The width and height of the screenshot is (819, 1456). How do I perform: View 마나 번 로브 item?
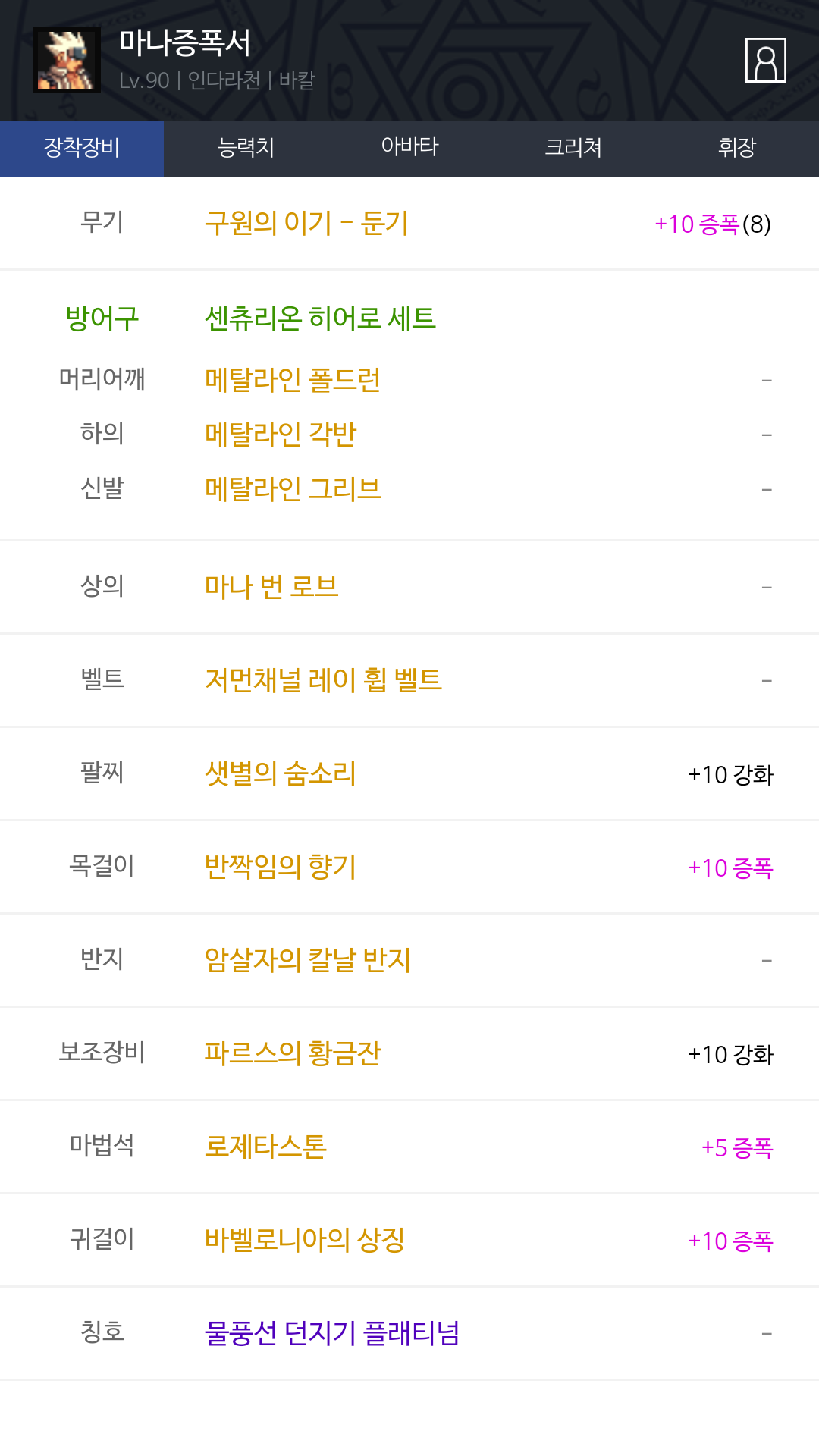tap(271, 587)
